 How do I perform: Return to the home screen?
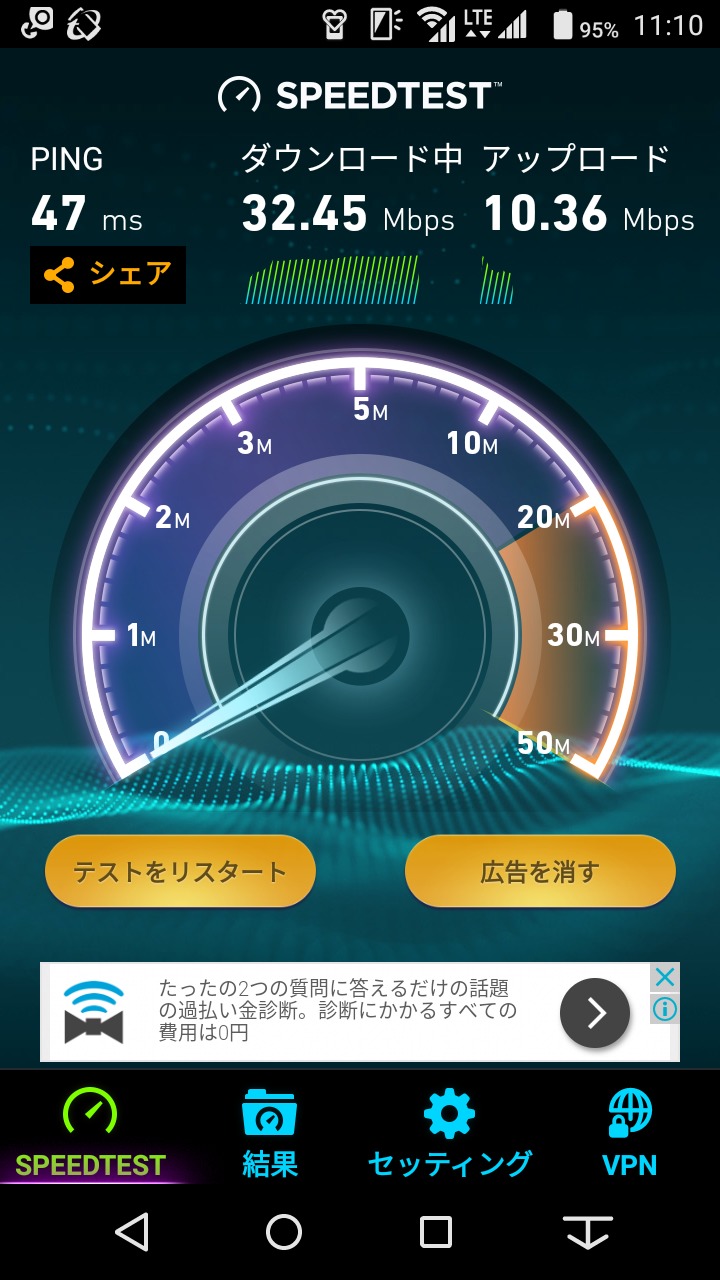click(284, 1232)
